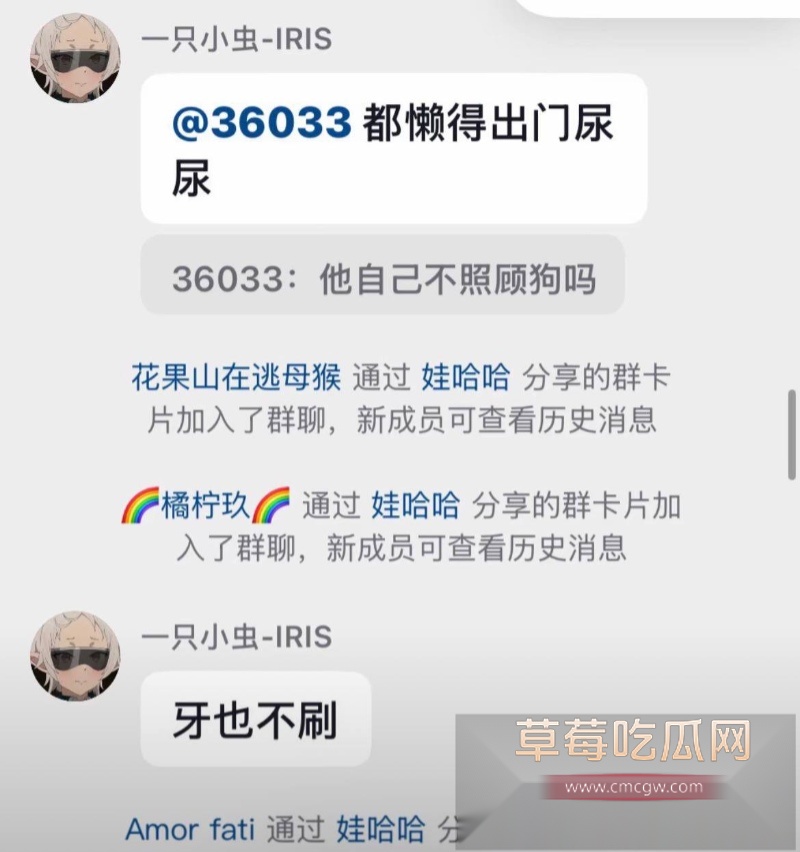Image resolution: width=800 pixels, height=852 pixels.
Task: Open avatar beside the @36033 message
Action: pyautogui.click(x=76, y=62)
